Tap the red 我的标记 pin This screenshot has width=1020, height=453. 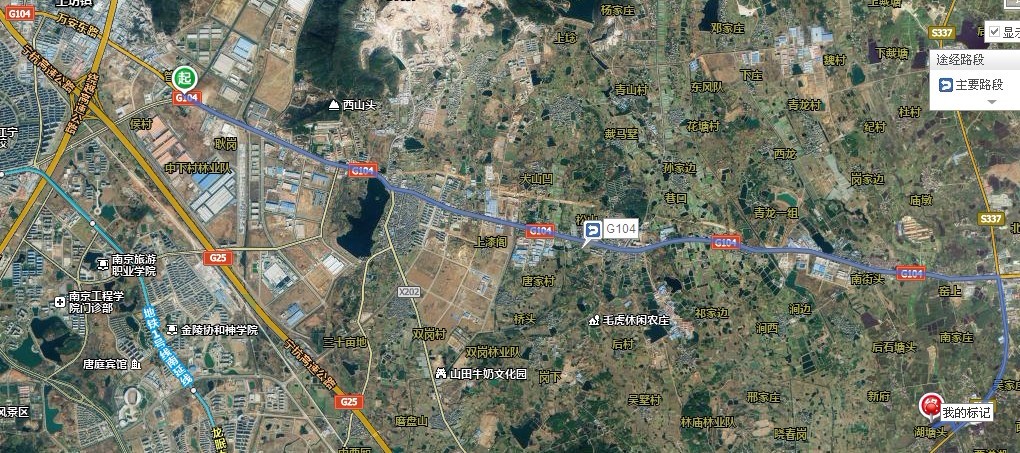[x=931, y=405]
